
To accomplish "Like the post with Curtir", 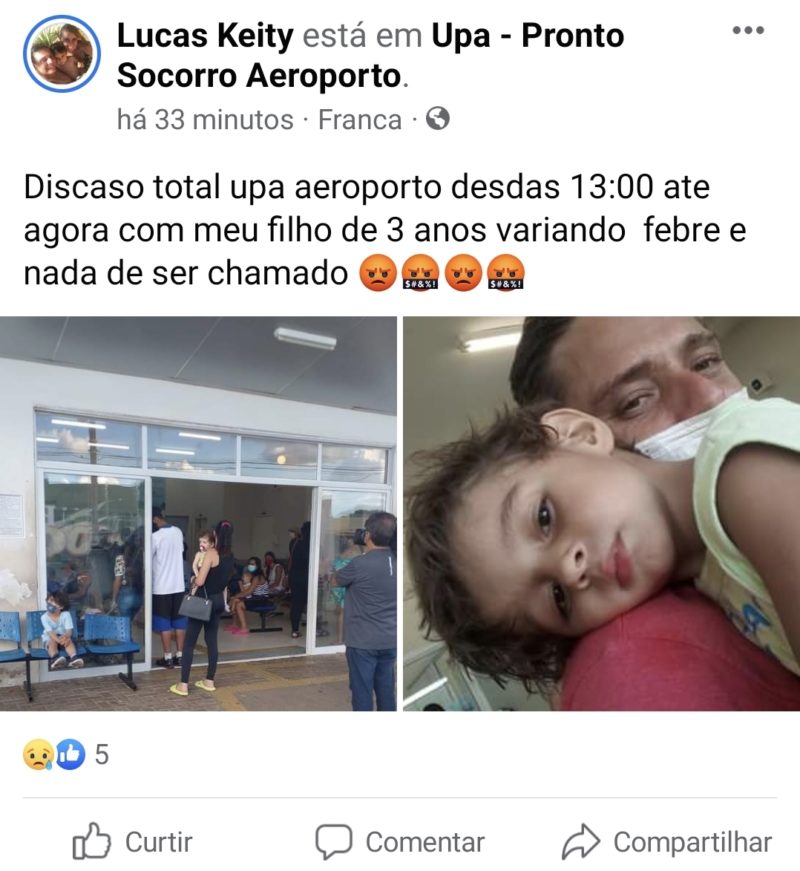I will 133,842.
